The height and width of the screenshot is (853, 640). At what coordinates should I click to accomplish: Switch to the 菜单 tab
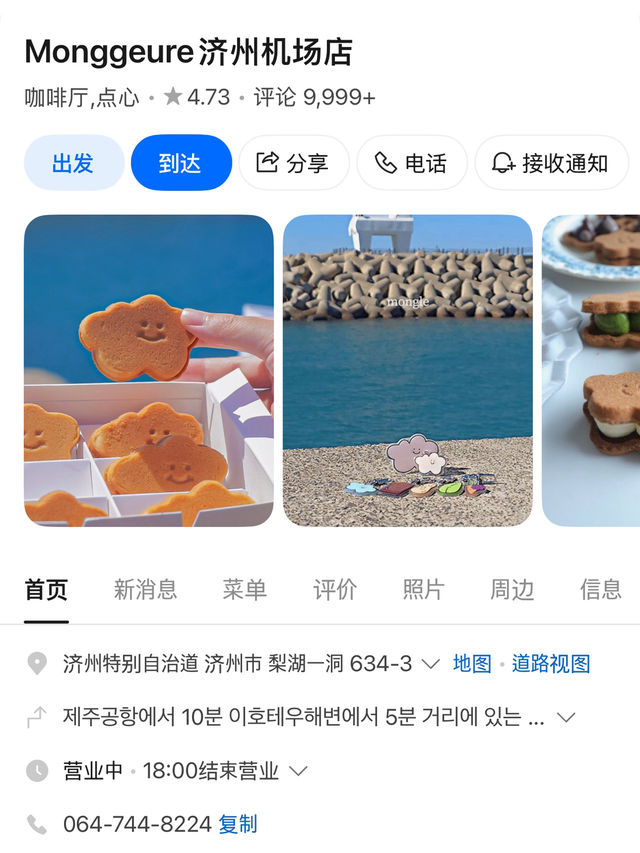[244, 589]
